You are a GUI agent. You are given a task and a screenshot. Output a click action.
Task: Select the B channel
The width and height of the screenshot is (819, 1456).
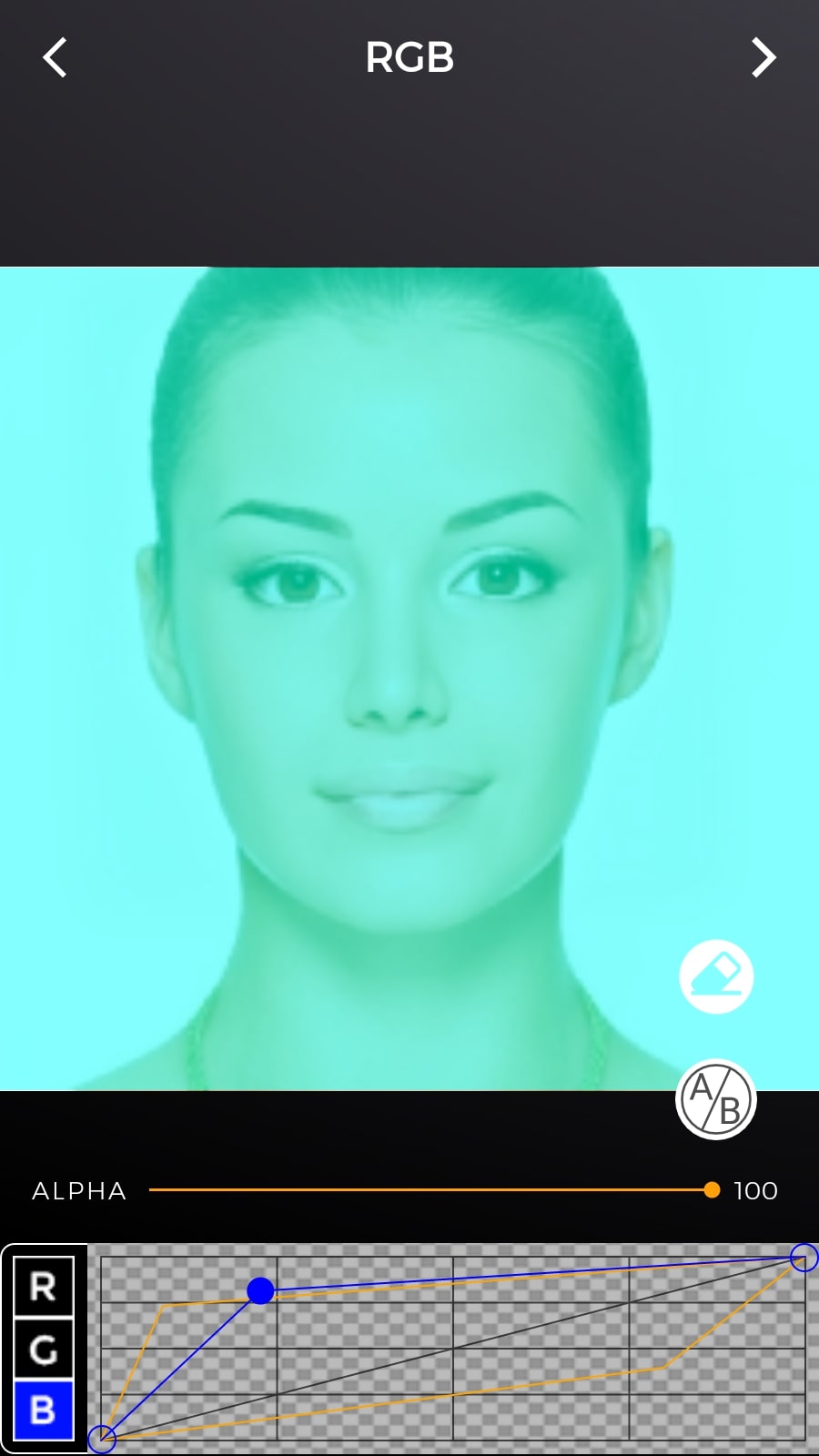coord(43,1410)
